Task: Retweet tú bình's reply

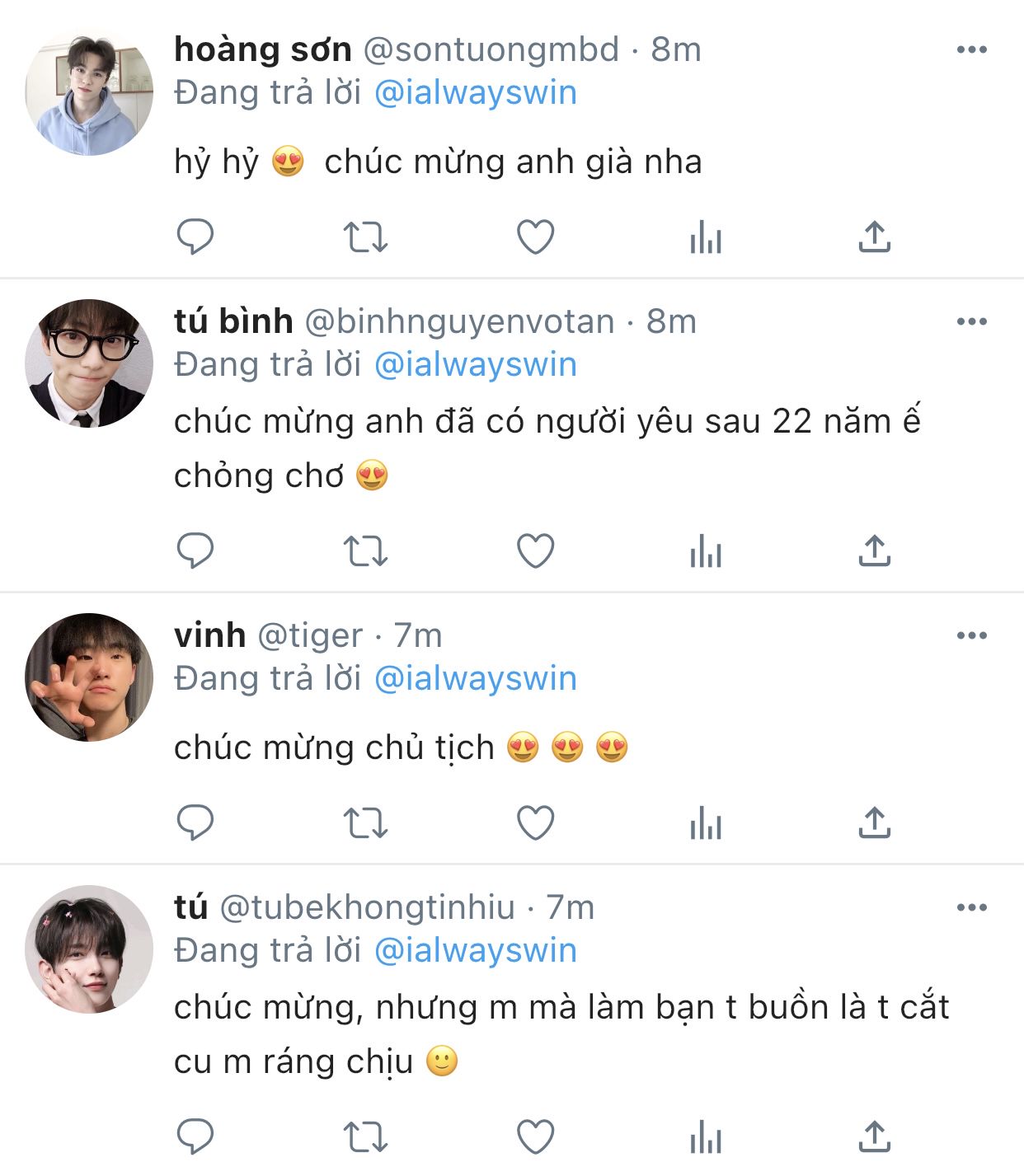Action: pyautogui.click(x=365, y=551)
